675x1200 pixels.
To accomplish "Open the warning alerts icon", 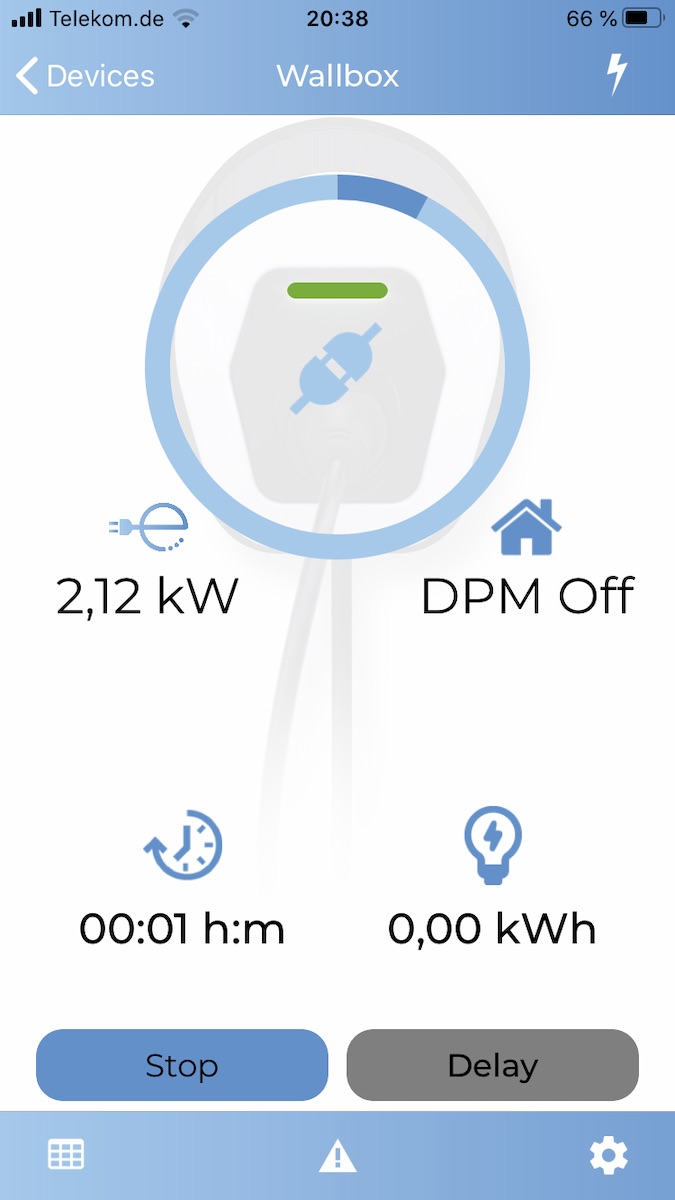I will pos(338,1157).
